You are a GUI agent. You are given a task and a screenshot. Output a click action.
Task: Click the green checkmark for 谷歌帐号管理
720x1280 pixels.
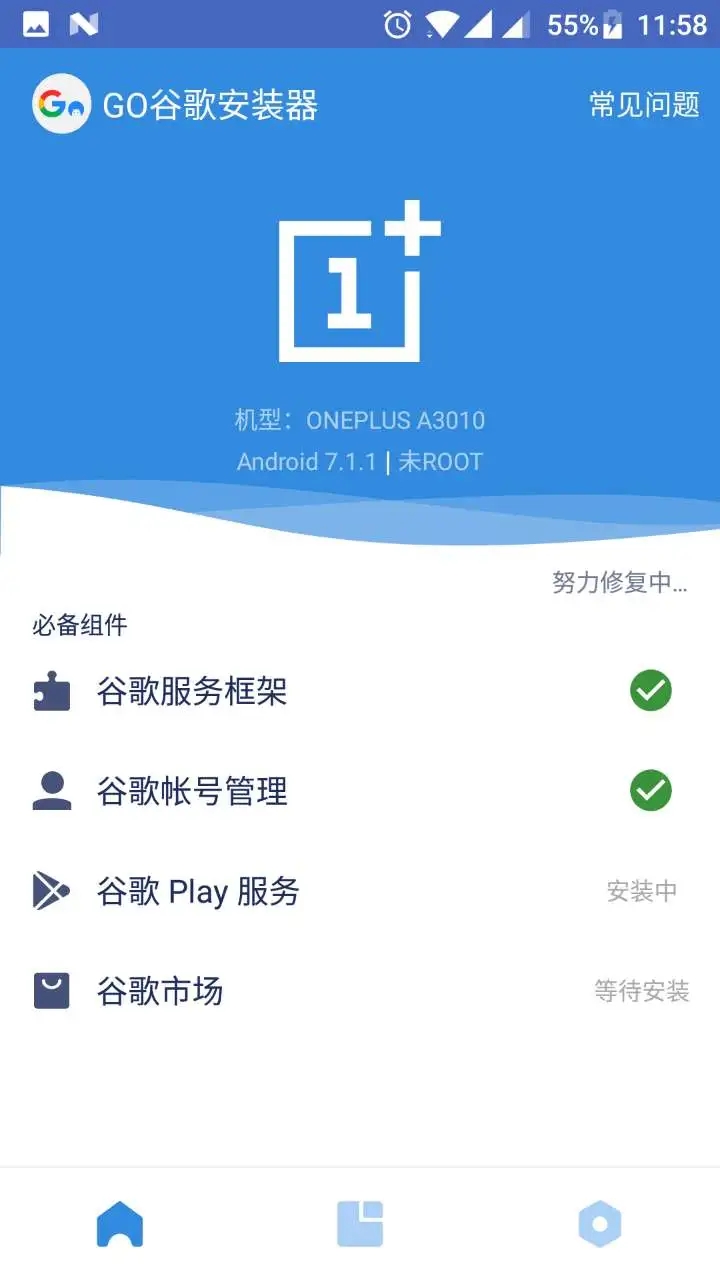pos(650,791)
